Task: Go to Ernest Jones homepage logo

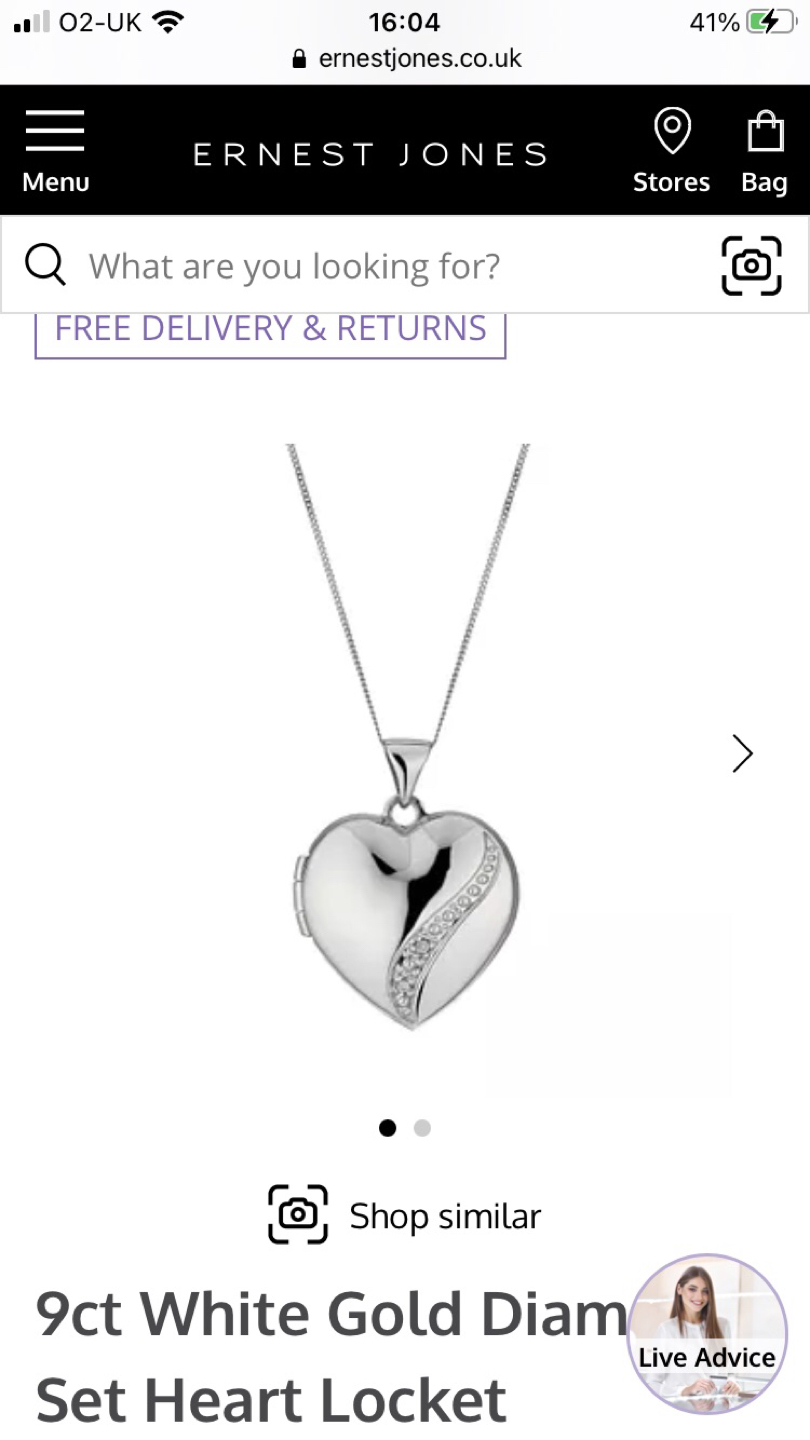Action: (x=370, y=154)
